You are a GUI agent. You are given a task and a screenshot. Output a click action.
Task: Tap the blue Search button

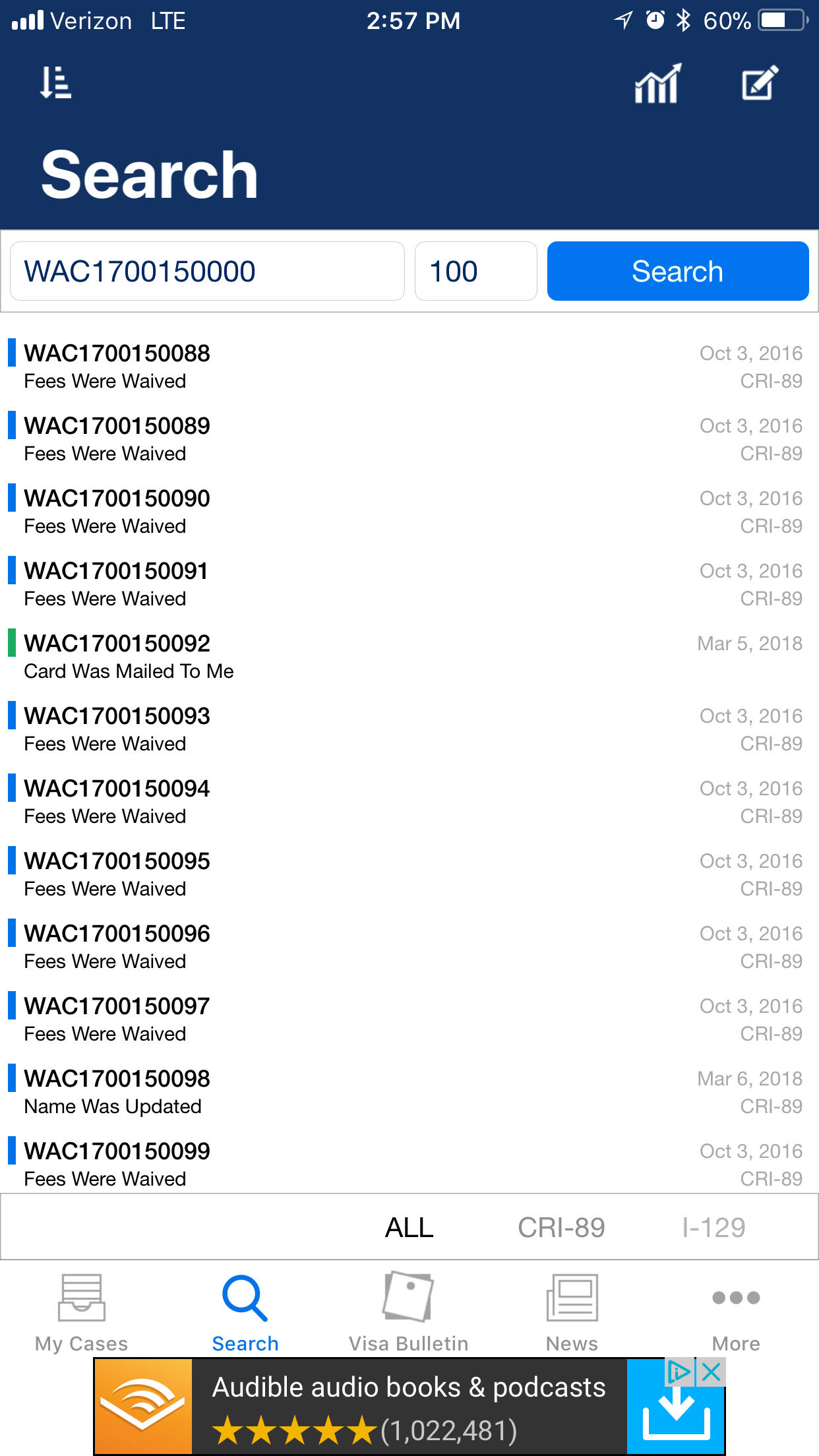(678, 271)
